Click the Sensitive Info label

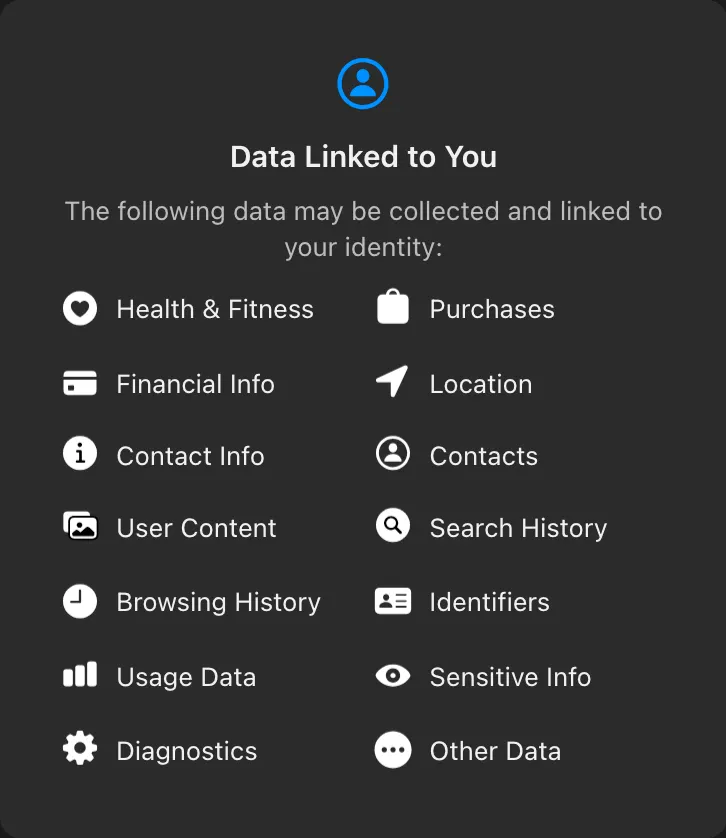pos(510,676)
